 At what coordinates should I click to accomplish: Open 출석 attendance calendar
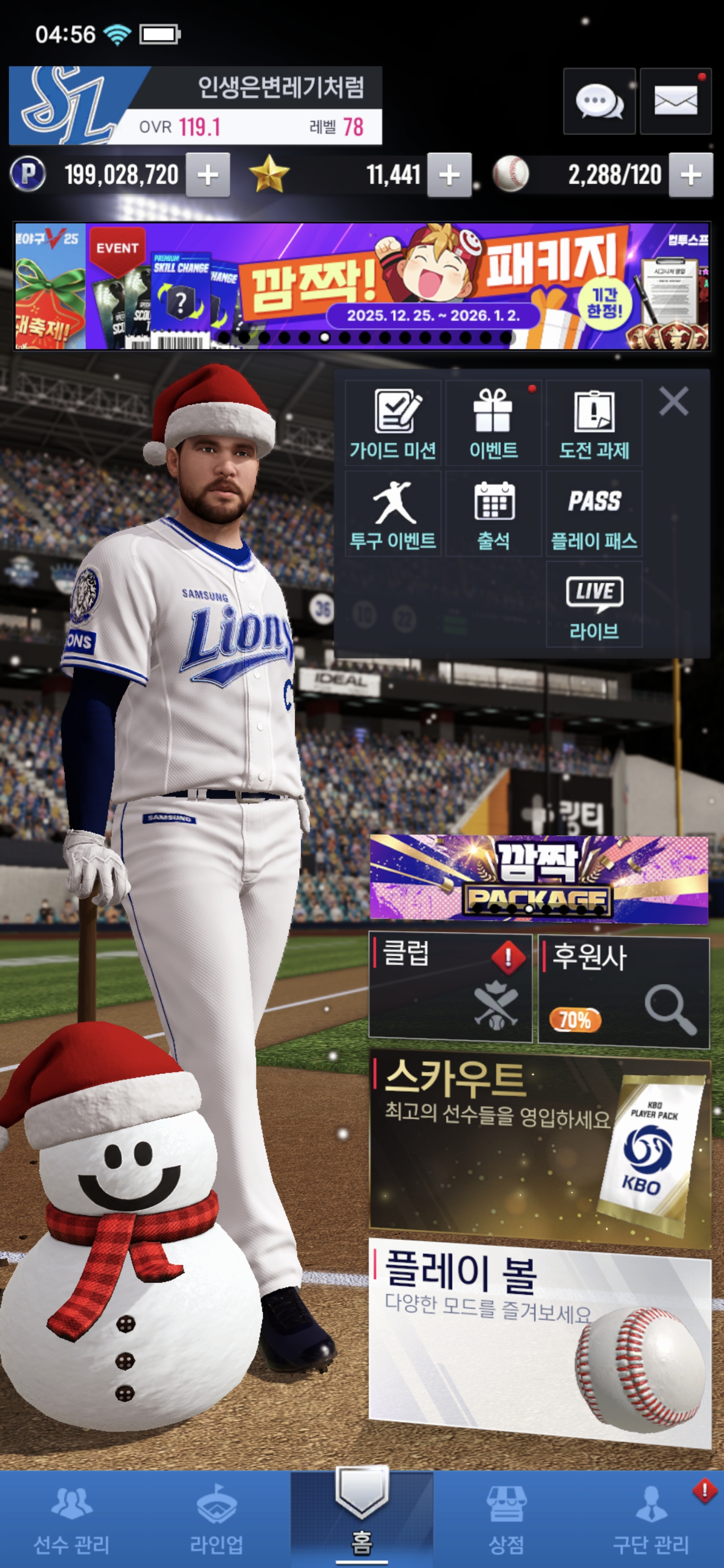(493, 513)
